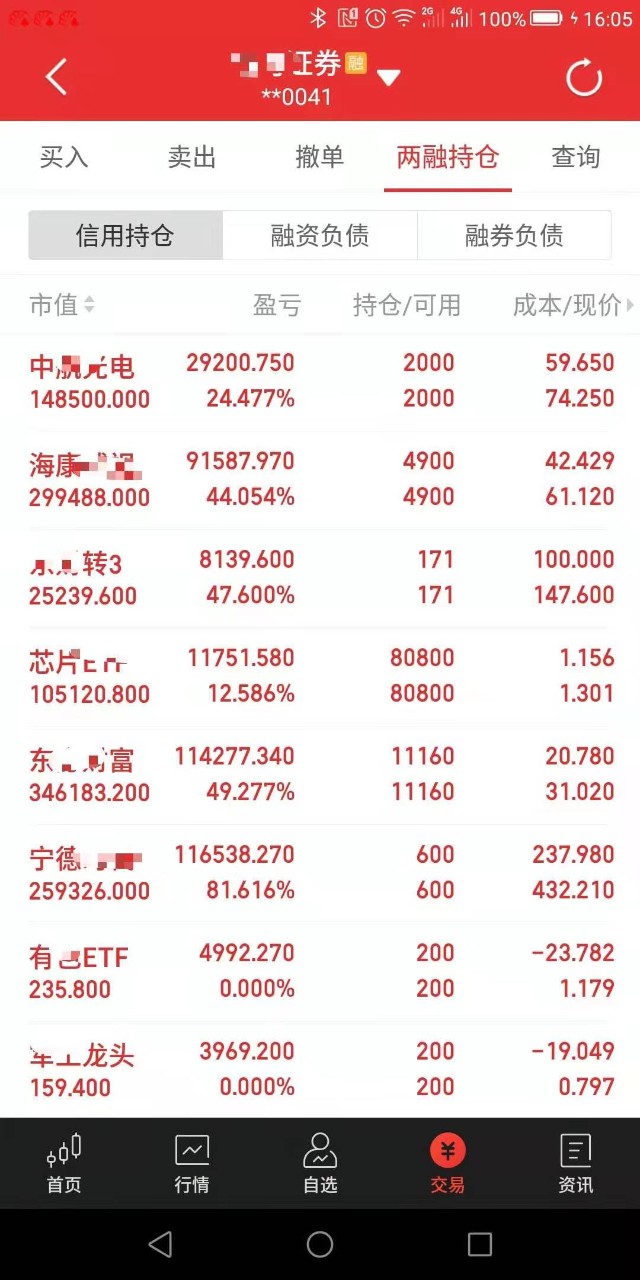
Task: Expand the account dropdown arrow
Action: pos(388,78)
